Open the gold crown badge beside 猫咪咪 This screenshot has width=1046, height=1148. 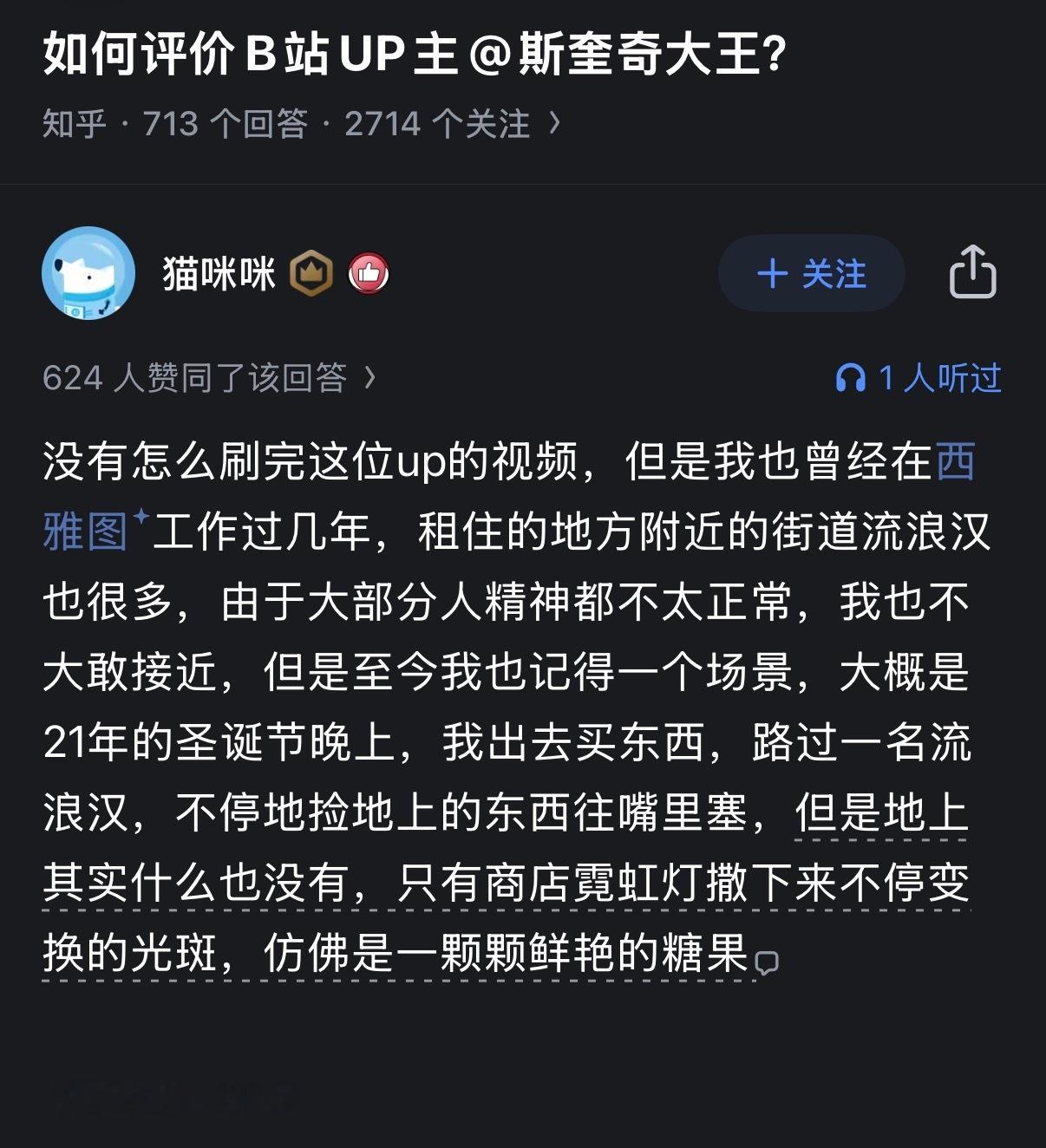coord(312,271)
